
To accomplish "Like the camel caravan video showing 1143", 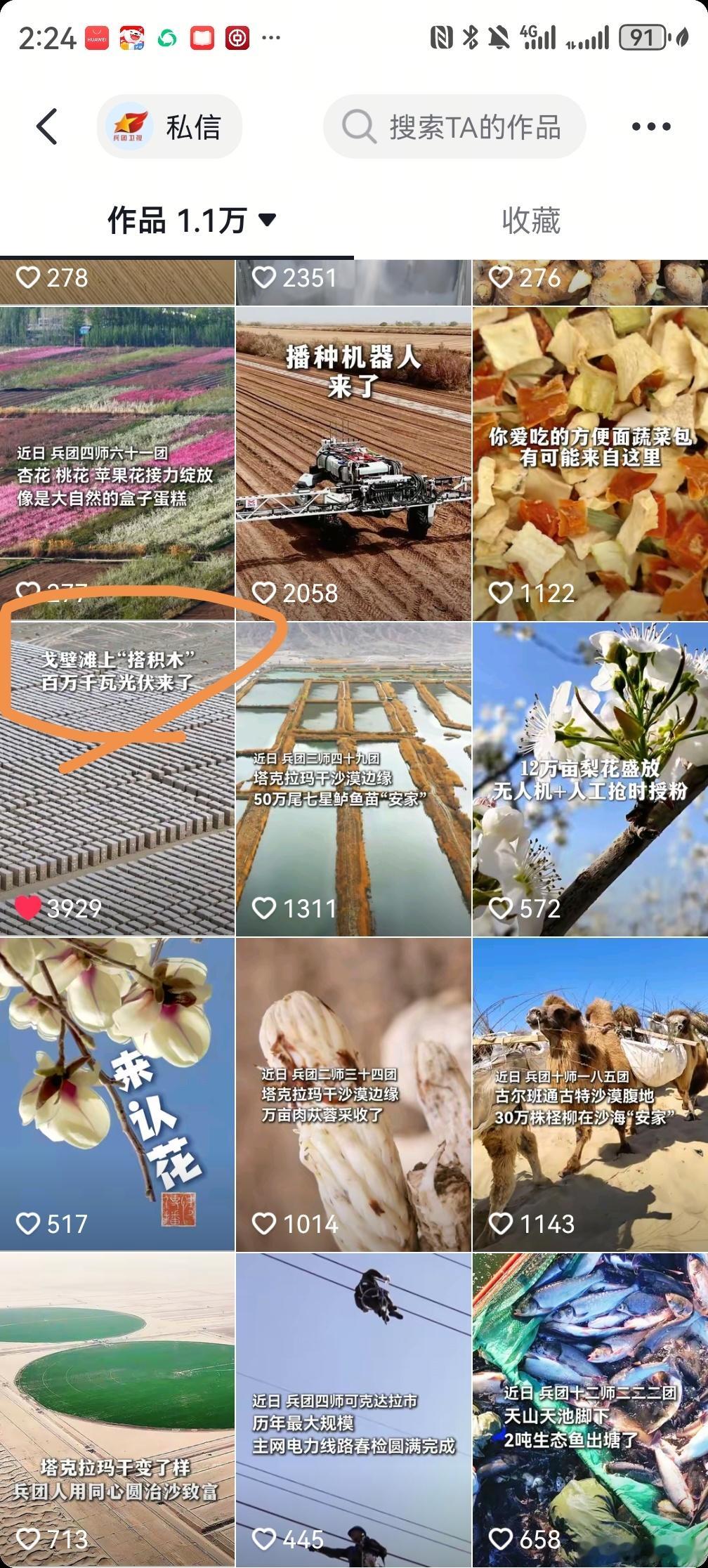I will coord(503,1223).
